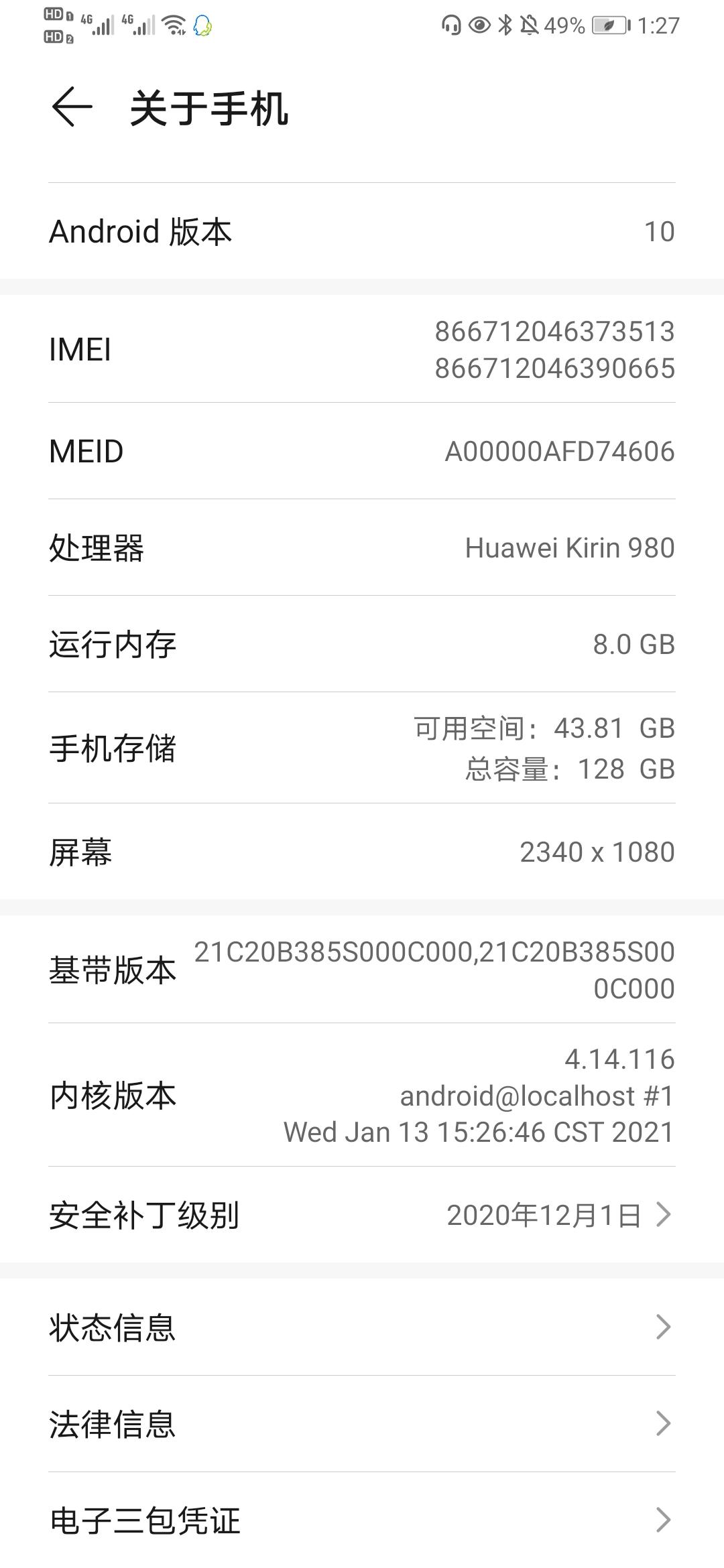Go back from 关于手机 page
The width and height of the screenshot is (724, 1568).
tap(72, 107)
